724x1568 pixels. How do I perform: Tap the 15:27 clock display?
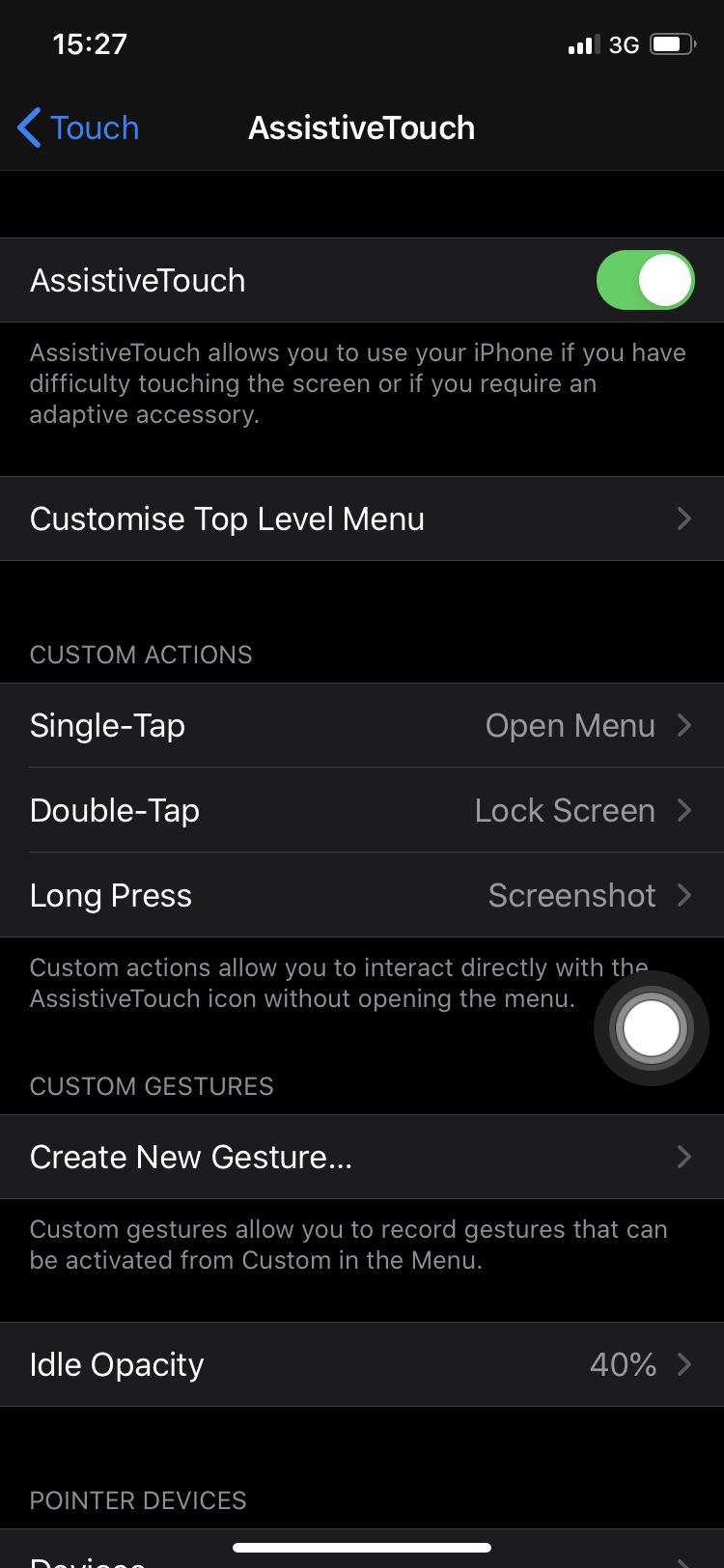click(x=89, y=42)
